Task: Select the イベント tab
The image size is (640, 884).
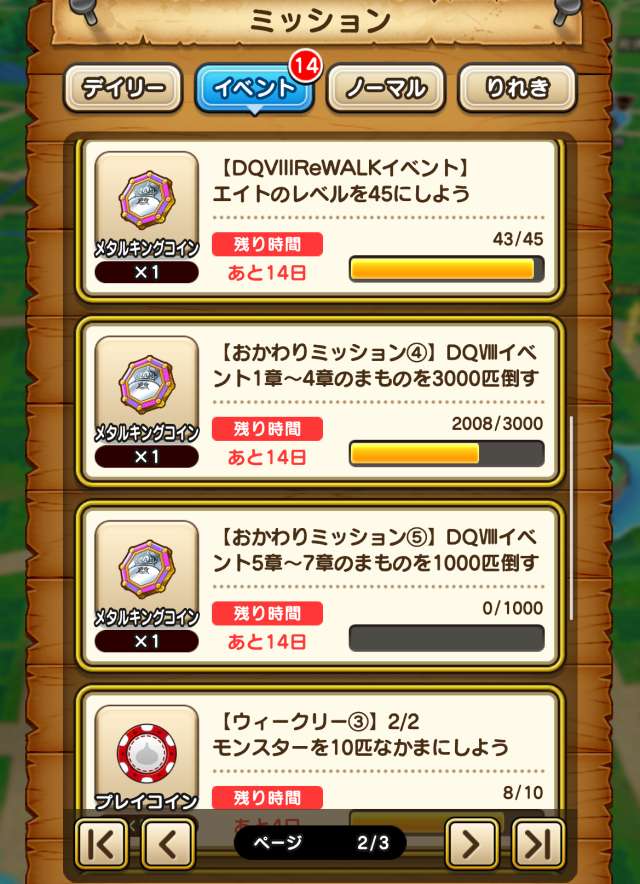Action: (x=254, y=88)
